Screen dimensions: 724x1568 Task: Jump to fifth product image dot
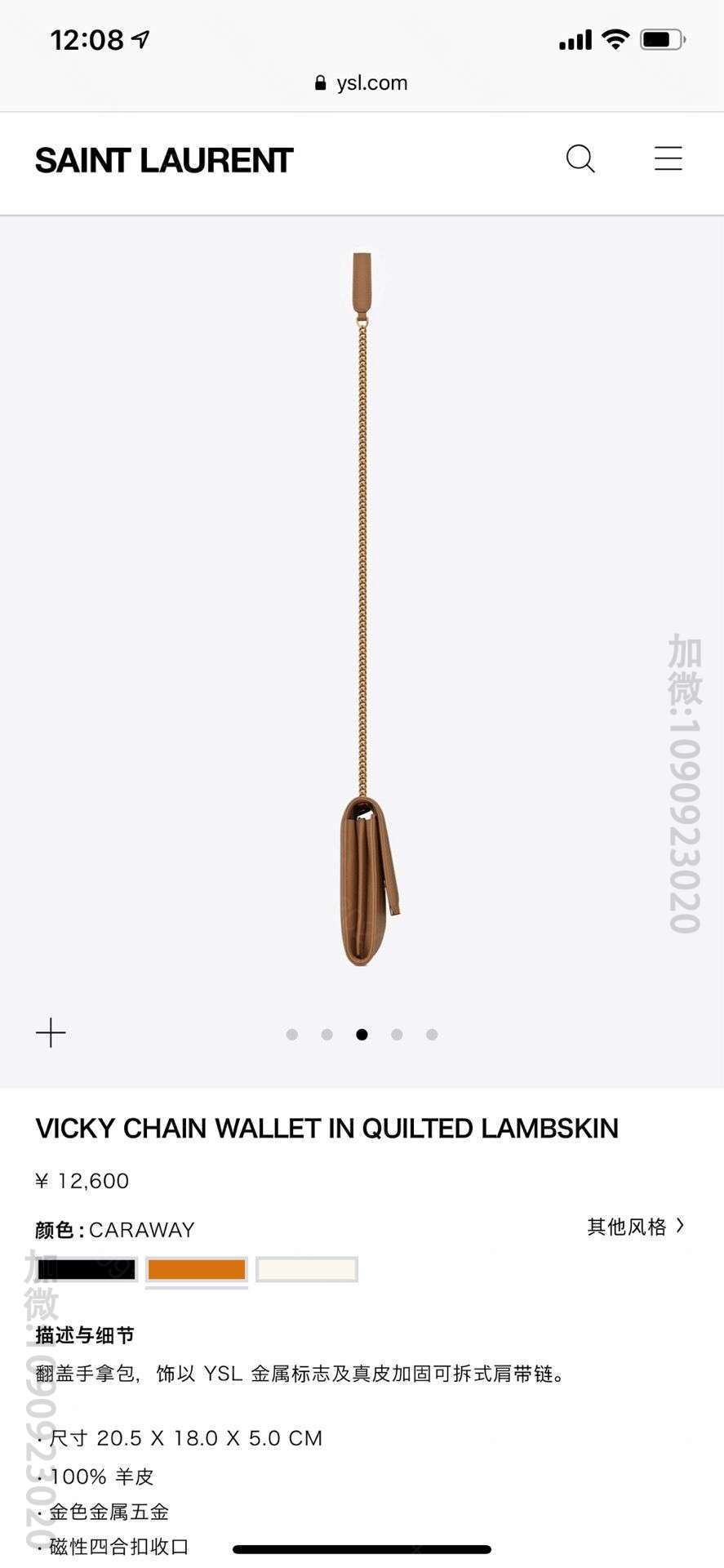pos(432,1035)
